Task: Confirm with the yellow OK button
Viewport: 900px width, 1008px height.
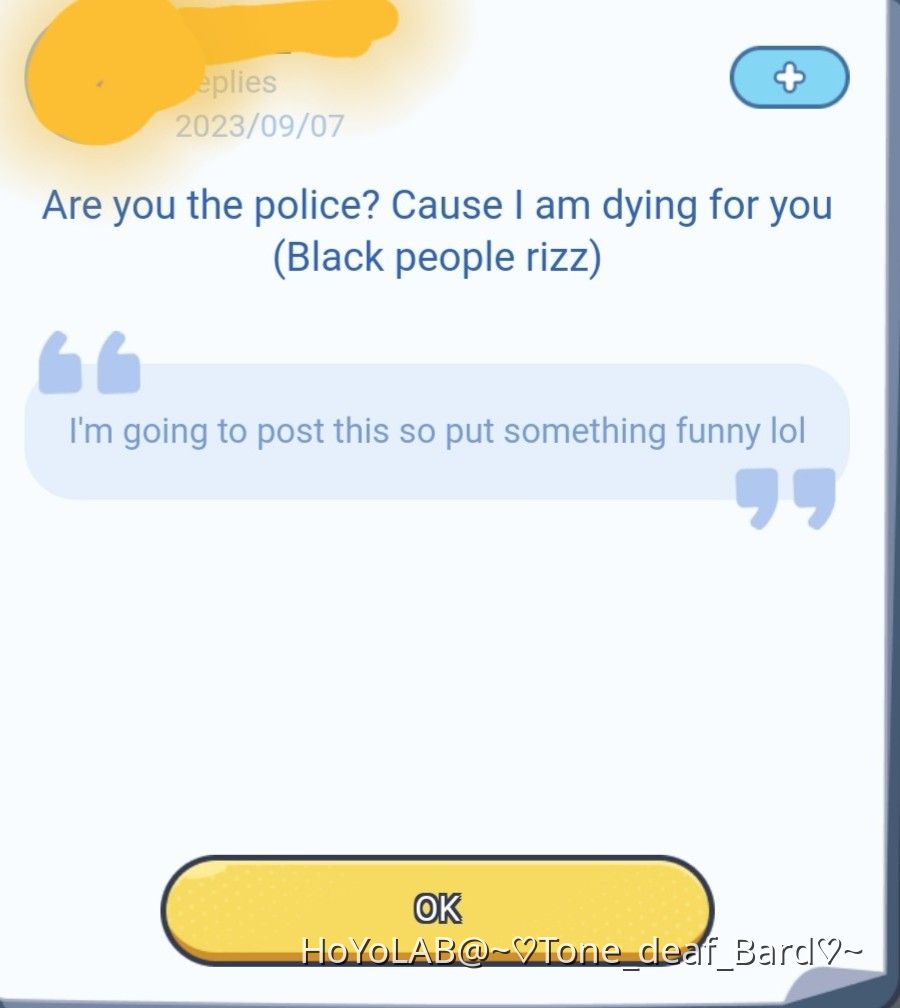Action: [437, 908]
